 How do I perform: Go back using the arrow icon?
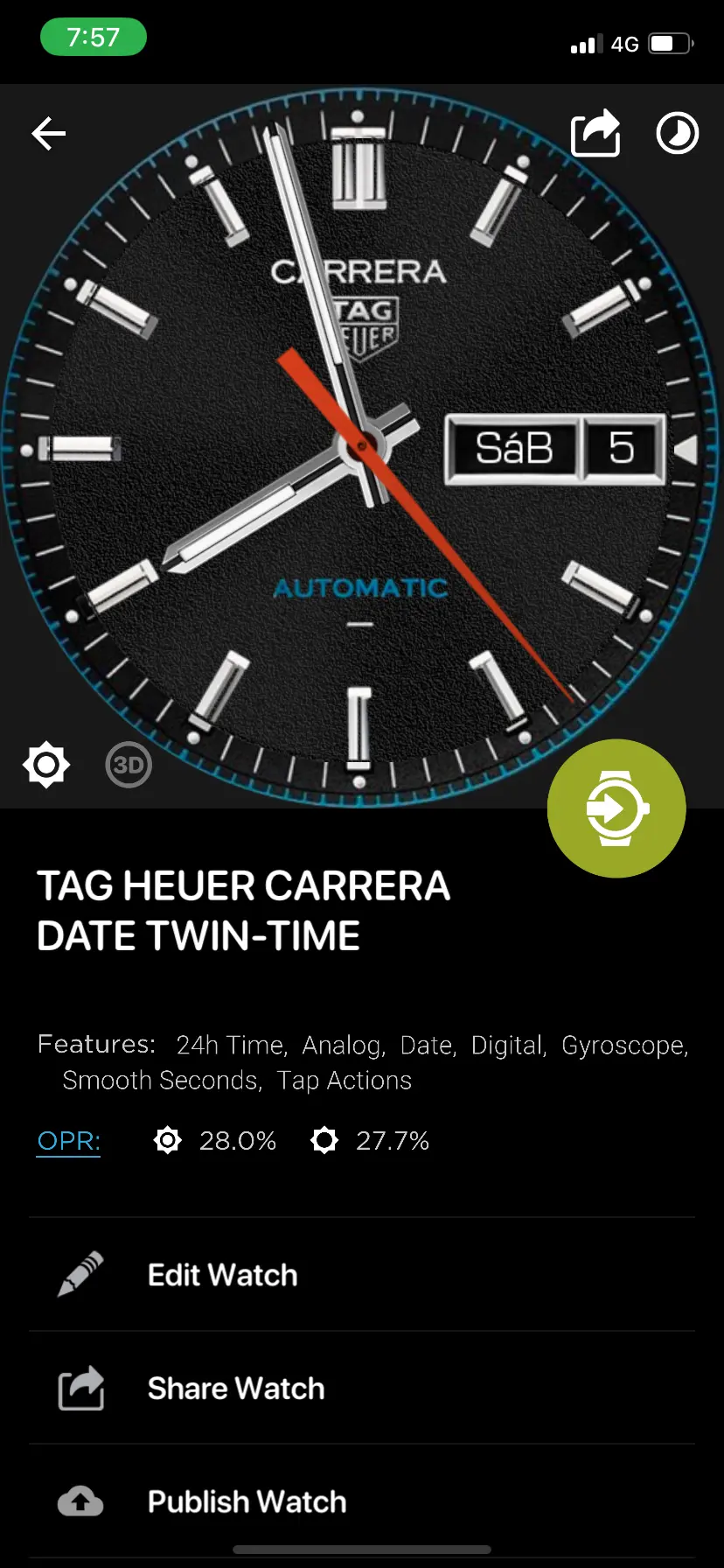[x=49, y=134]
